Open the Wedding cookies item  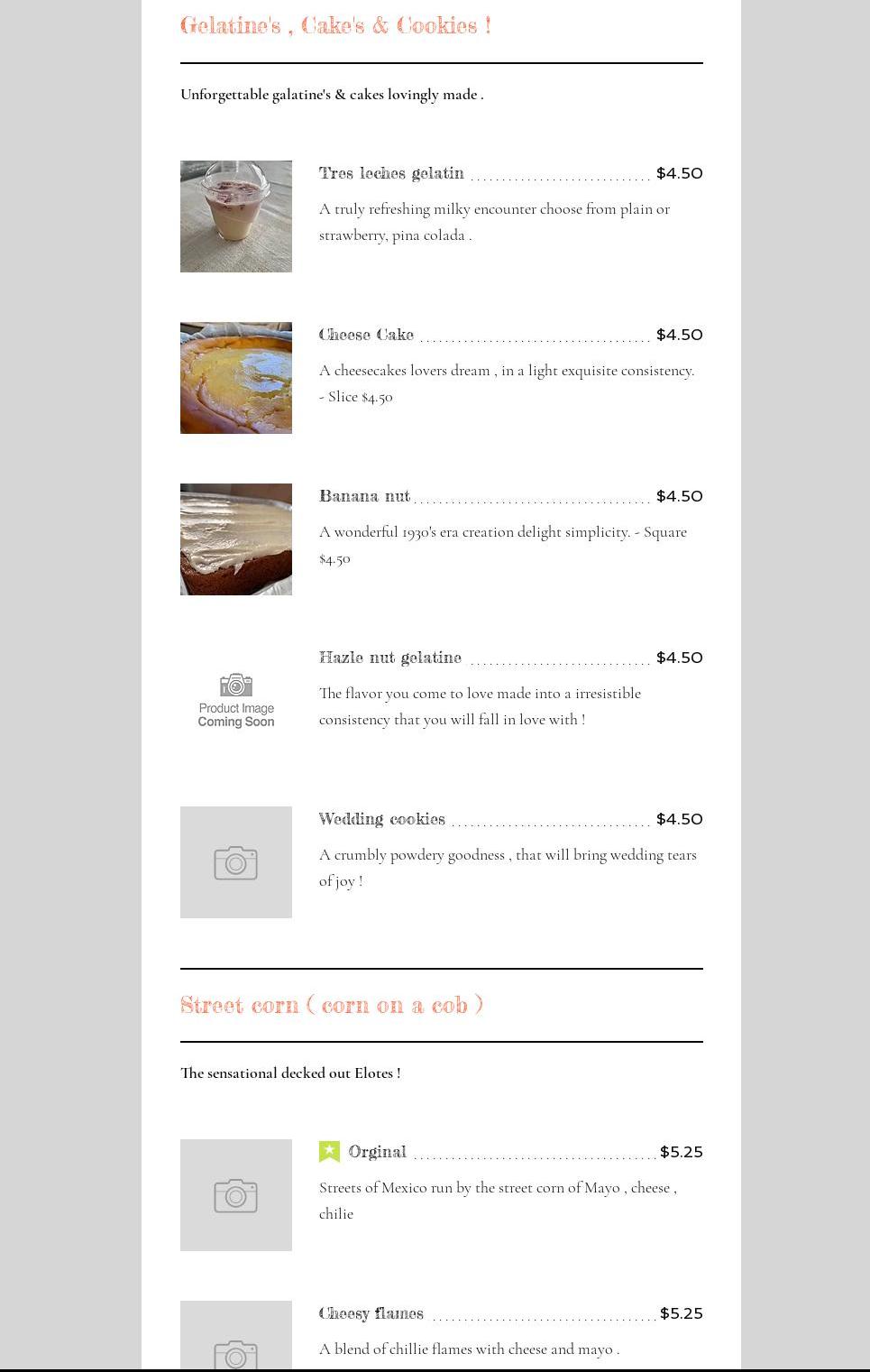pyautogui.click(x=381, y=819)
